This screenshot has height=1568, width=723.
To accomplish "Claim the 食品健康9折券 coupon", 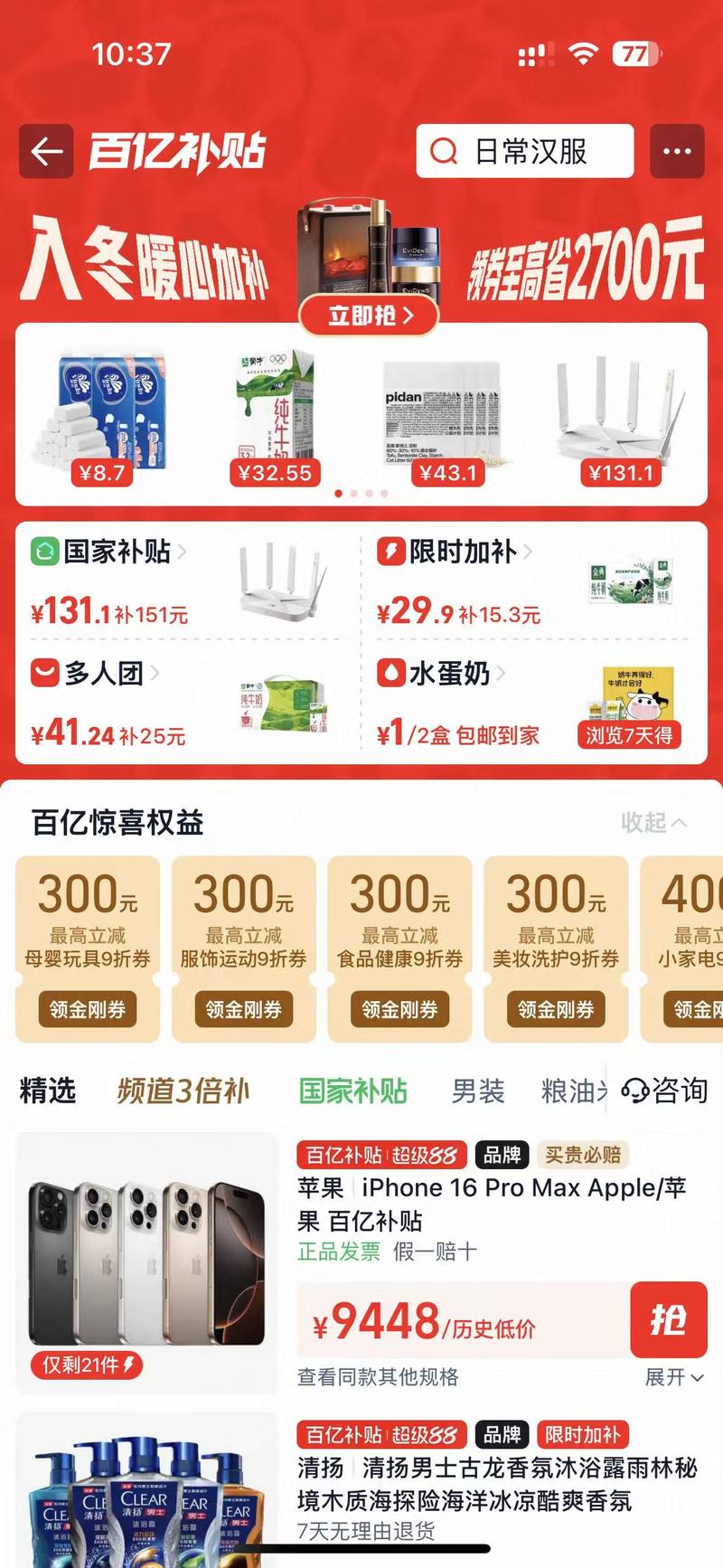I will pos(399,1009).
